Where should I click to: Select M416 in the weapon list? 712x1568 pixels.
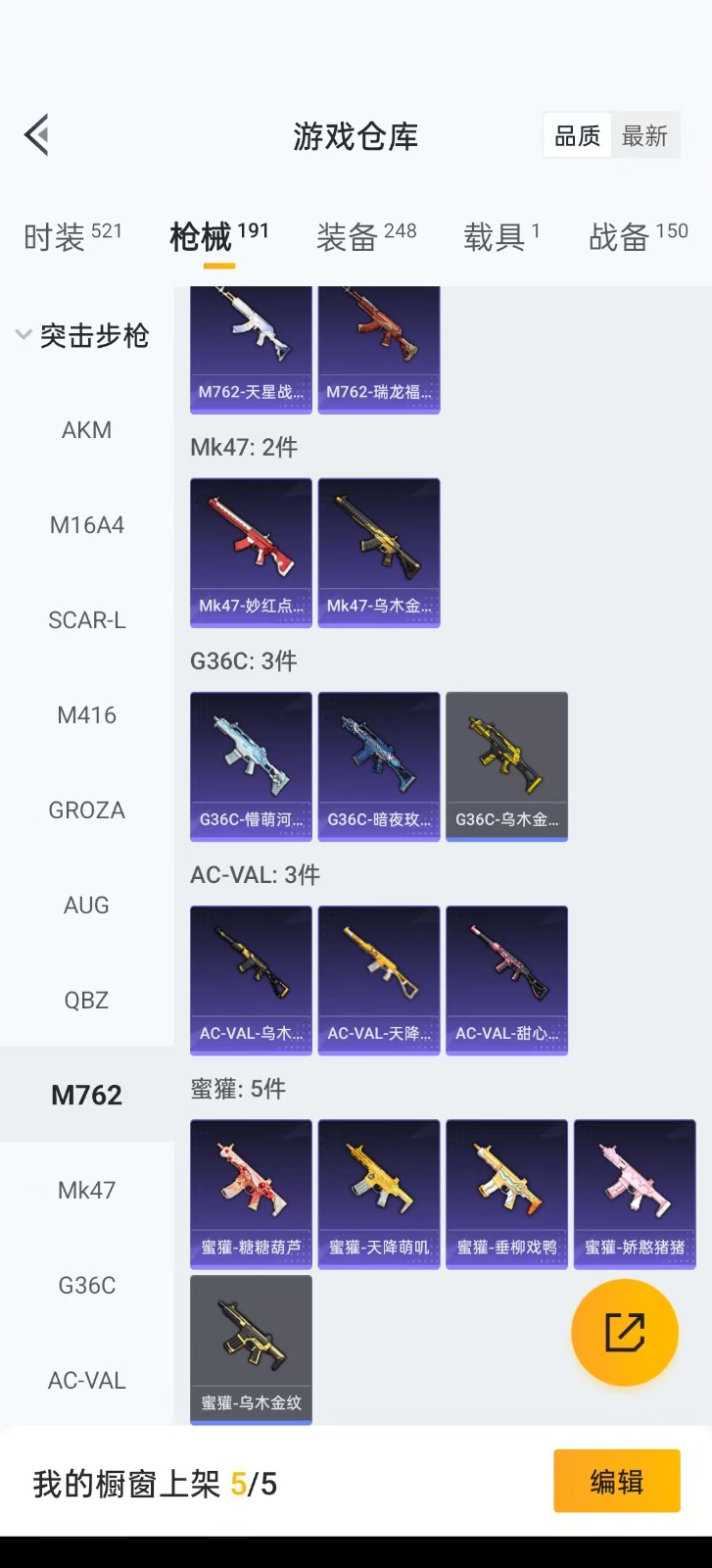(x=86, y=715)
